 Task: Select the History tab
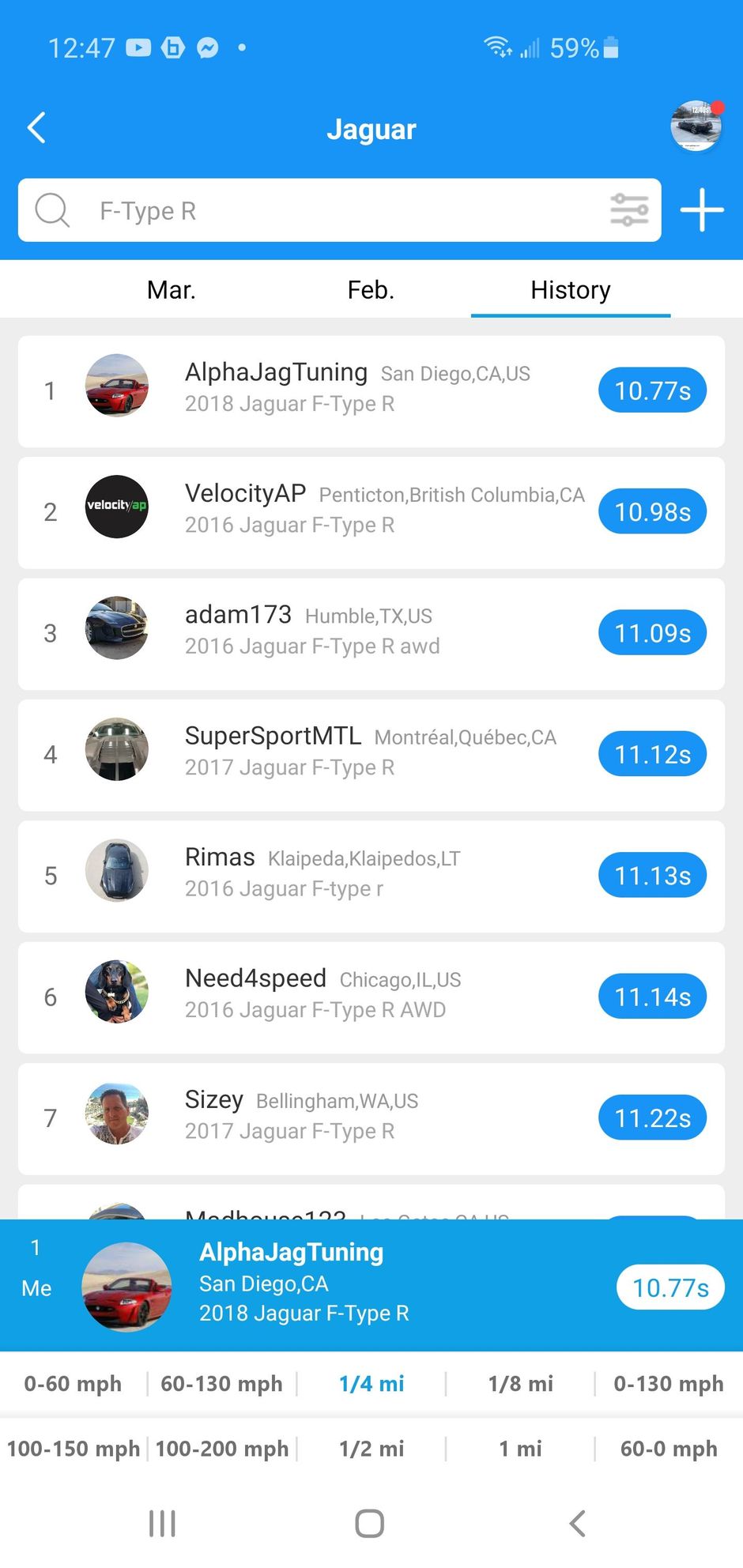570,290
